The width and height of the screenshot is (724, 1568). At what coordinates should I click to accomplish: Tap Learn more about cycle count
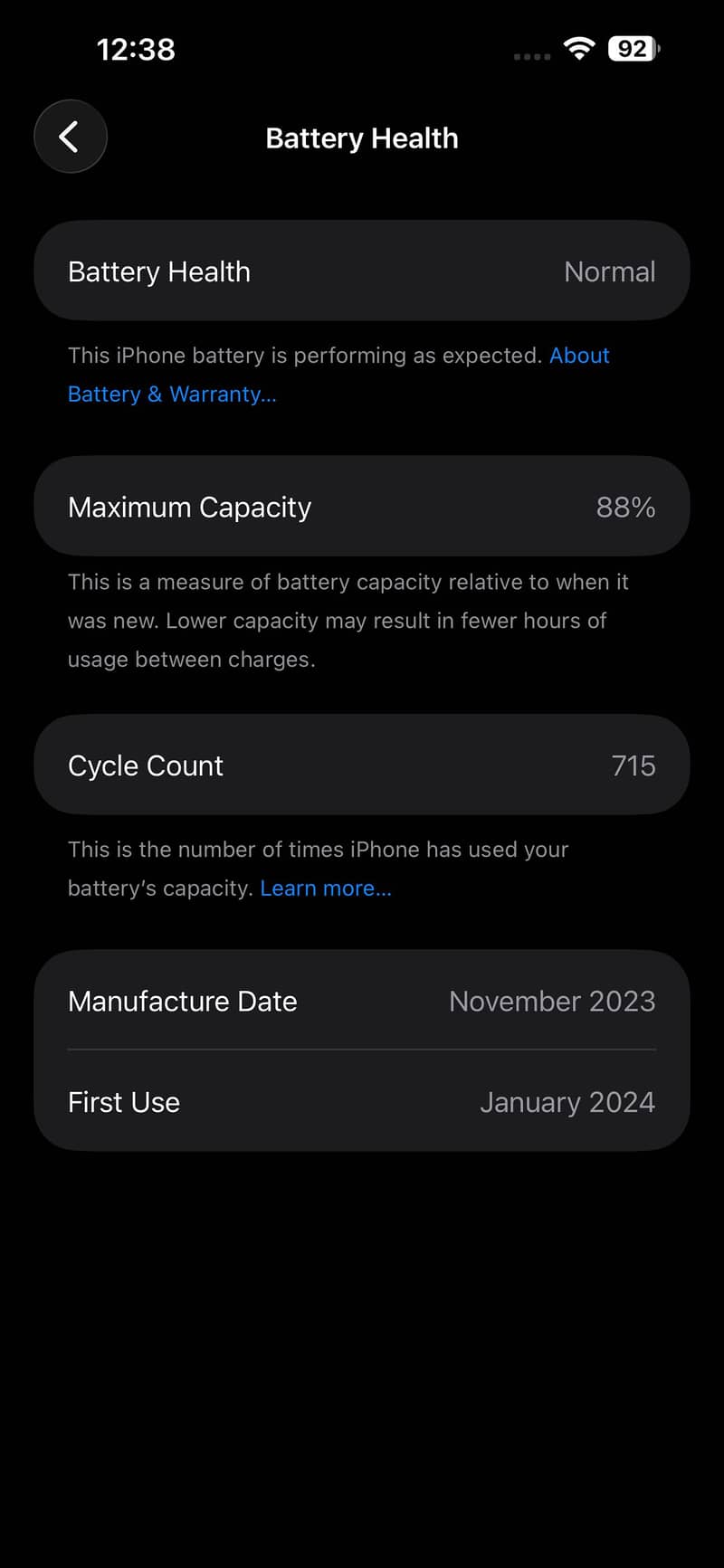click(x=326, y=888)
